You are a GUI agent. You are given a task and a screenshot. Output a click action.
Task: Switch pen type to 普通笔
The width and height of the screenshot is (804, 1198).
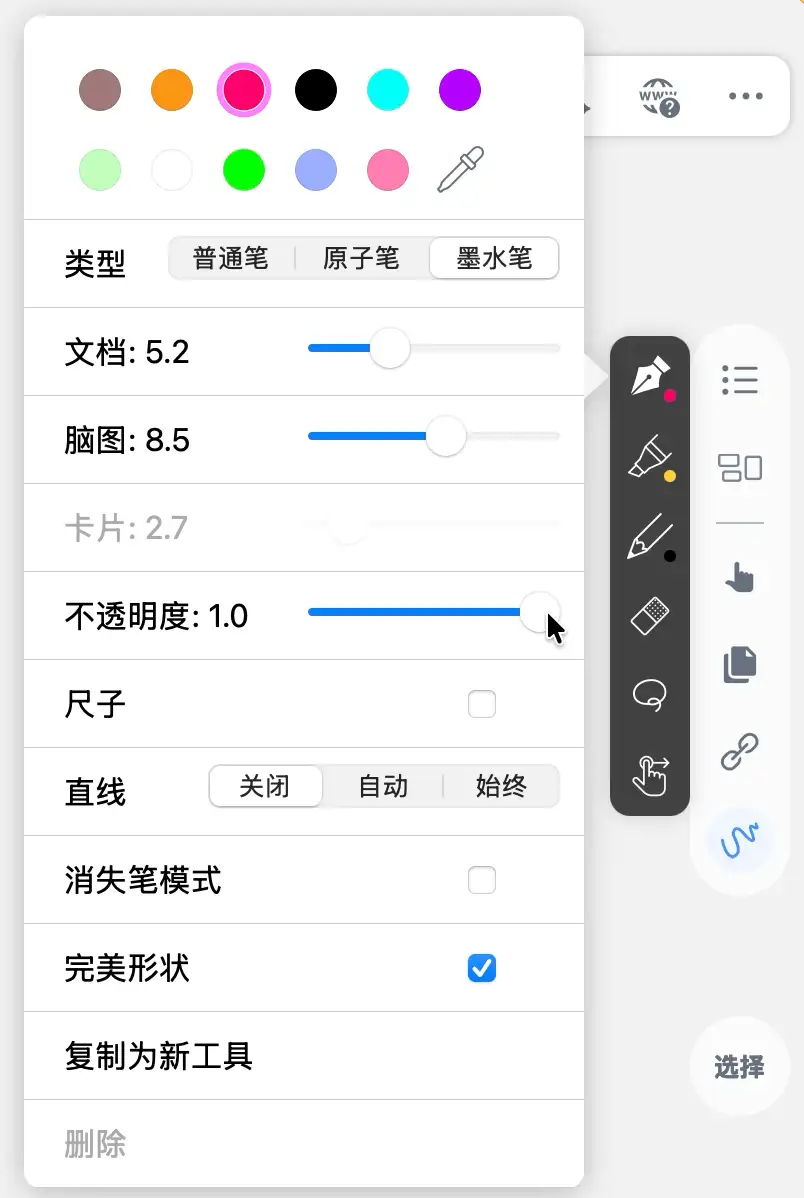click(x=231, y=258)
